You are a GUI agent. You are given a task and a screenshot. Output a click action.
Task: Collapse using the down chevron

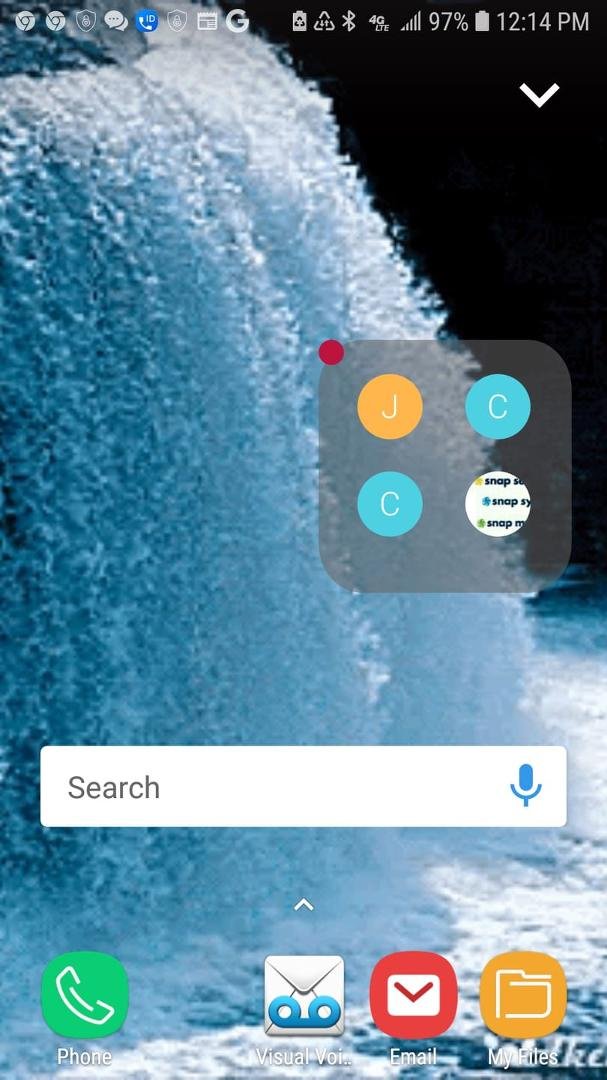pyautogui.click(x=539, y=94)
